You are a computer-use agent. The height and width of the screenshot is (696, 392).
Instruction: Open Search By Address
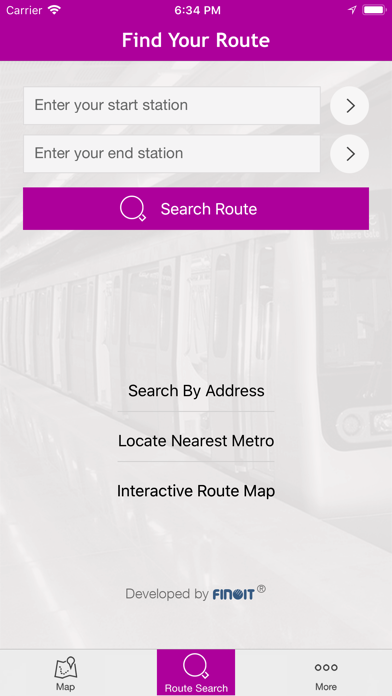[x=196, y=391]
